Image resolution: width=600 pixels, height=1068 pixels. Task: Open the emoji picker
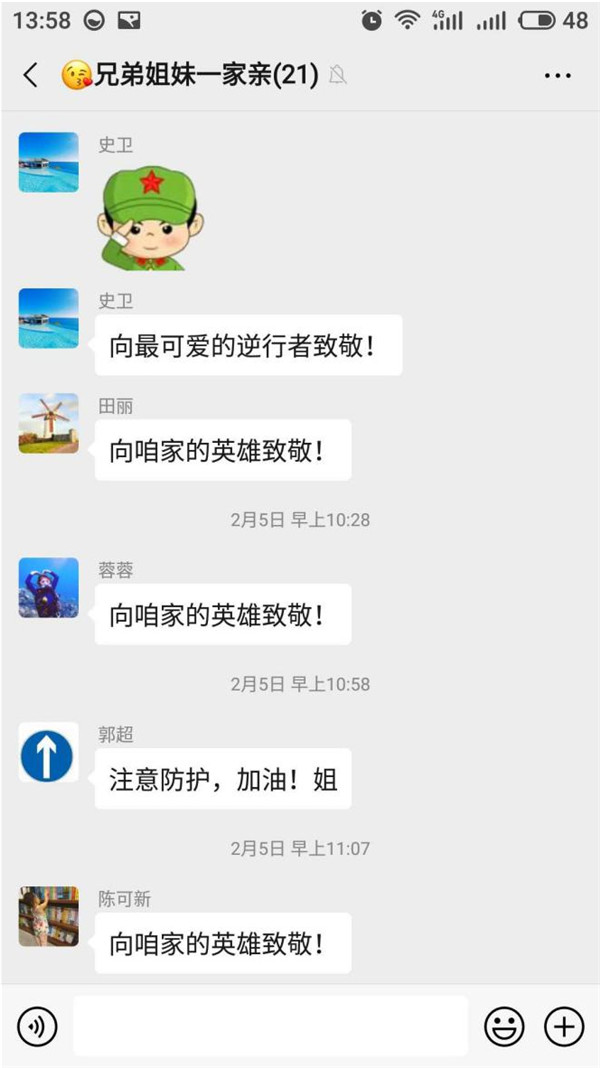[x=504, y=1026]
